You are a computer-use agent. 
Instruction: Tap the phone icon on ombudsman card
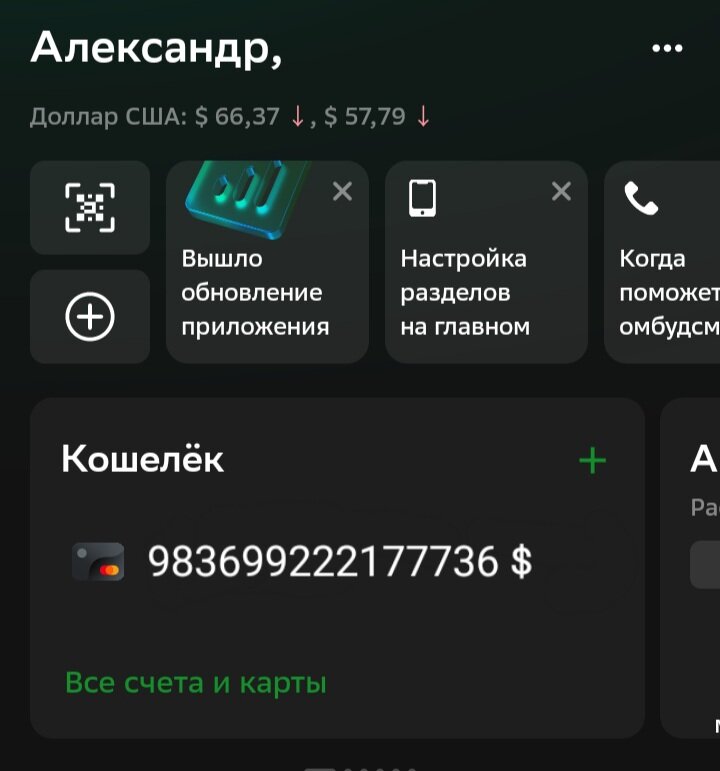[x=641, y=197]
